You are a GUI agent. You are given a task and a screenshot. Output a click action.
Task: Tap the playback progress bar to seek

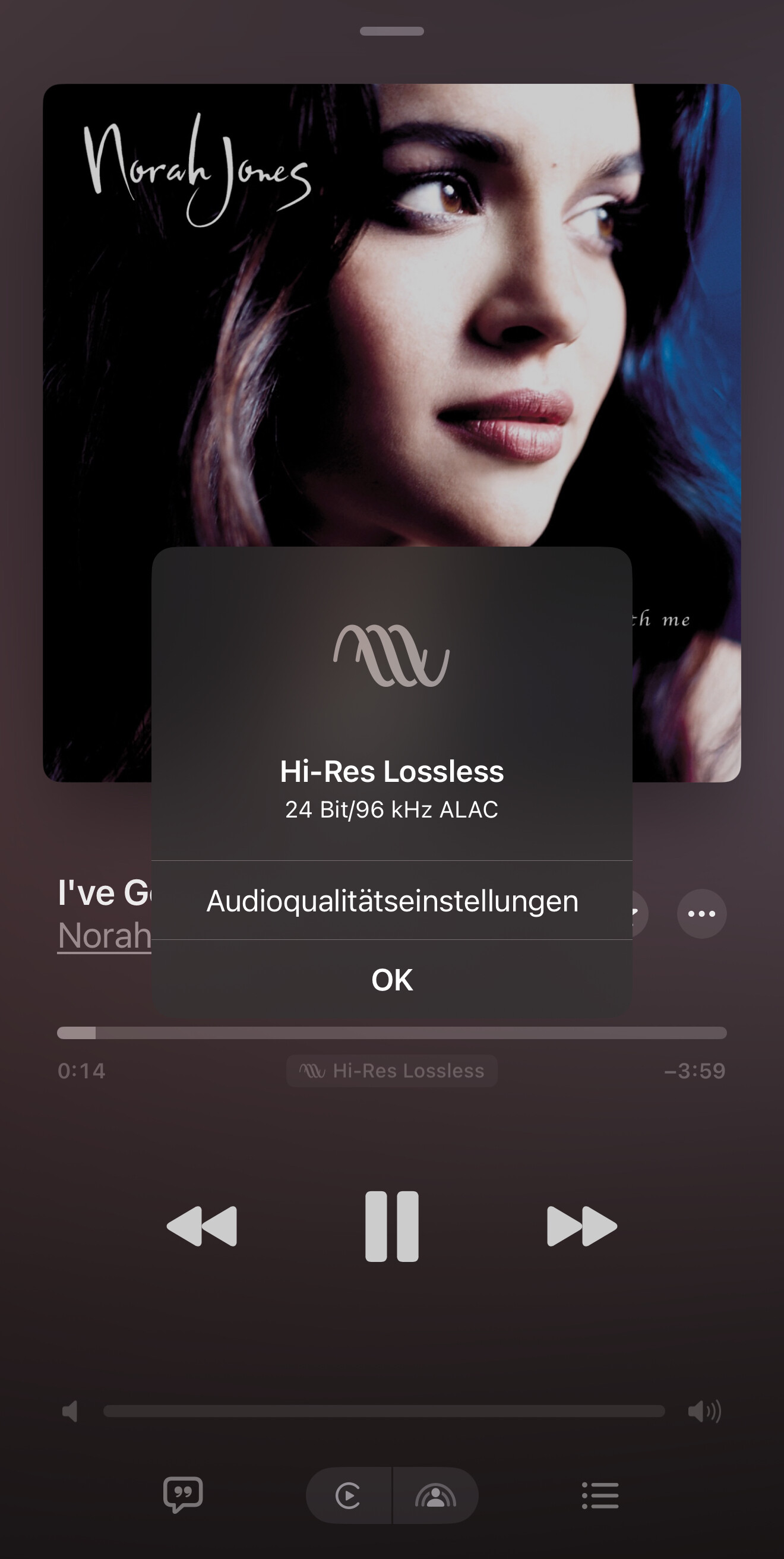click(x=392, y=1033)
